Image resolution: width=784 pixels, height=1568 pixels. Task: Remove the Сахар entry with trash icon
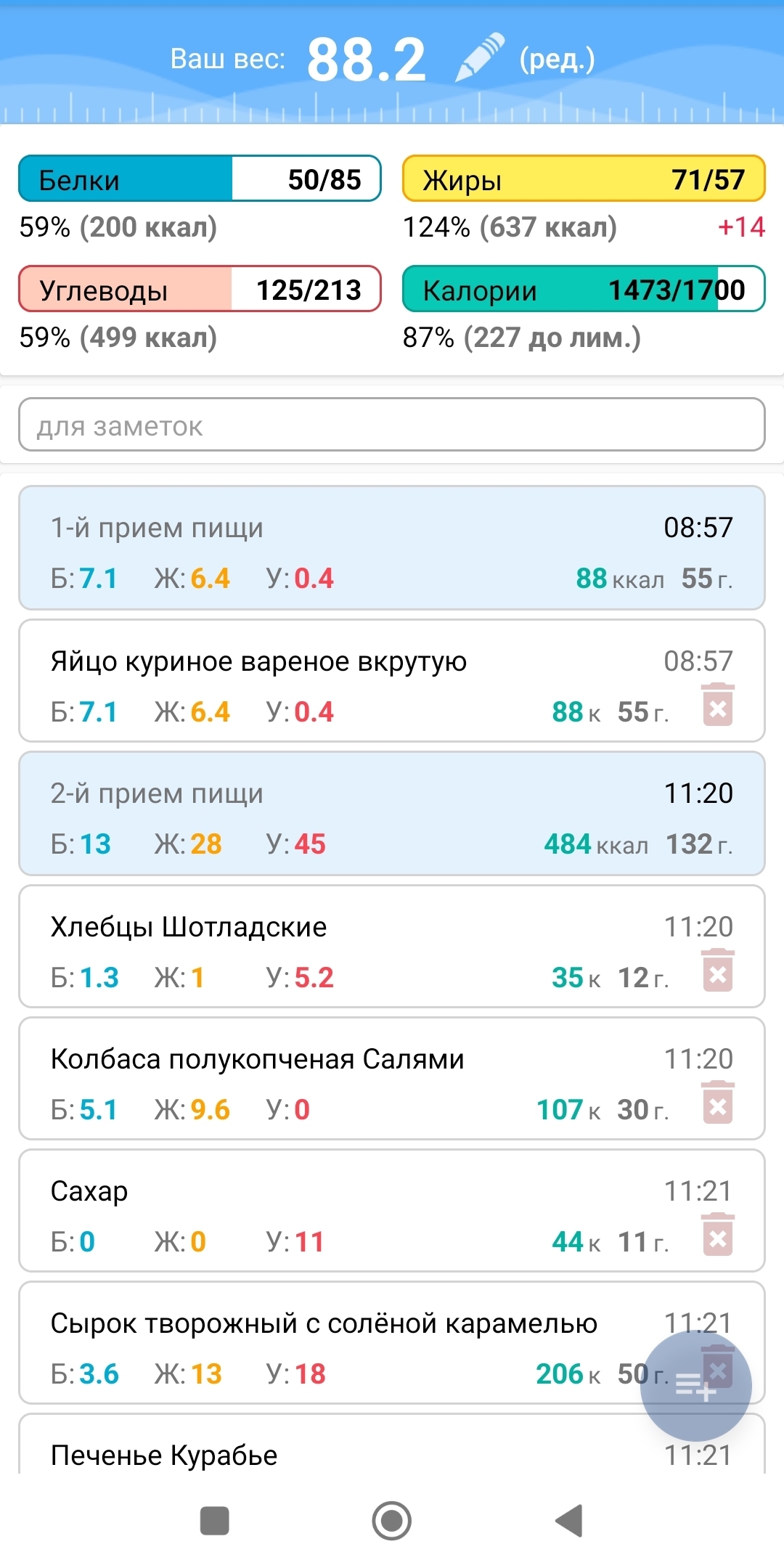coord(718,1235)
